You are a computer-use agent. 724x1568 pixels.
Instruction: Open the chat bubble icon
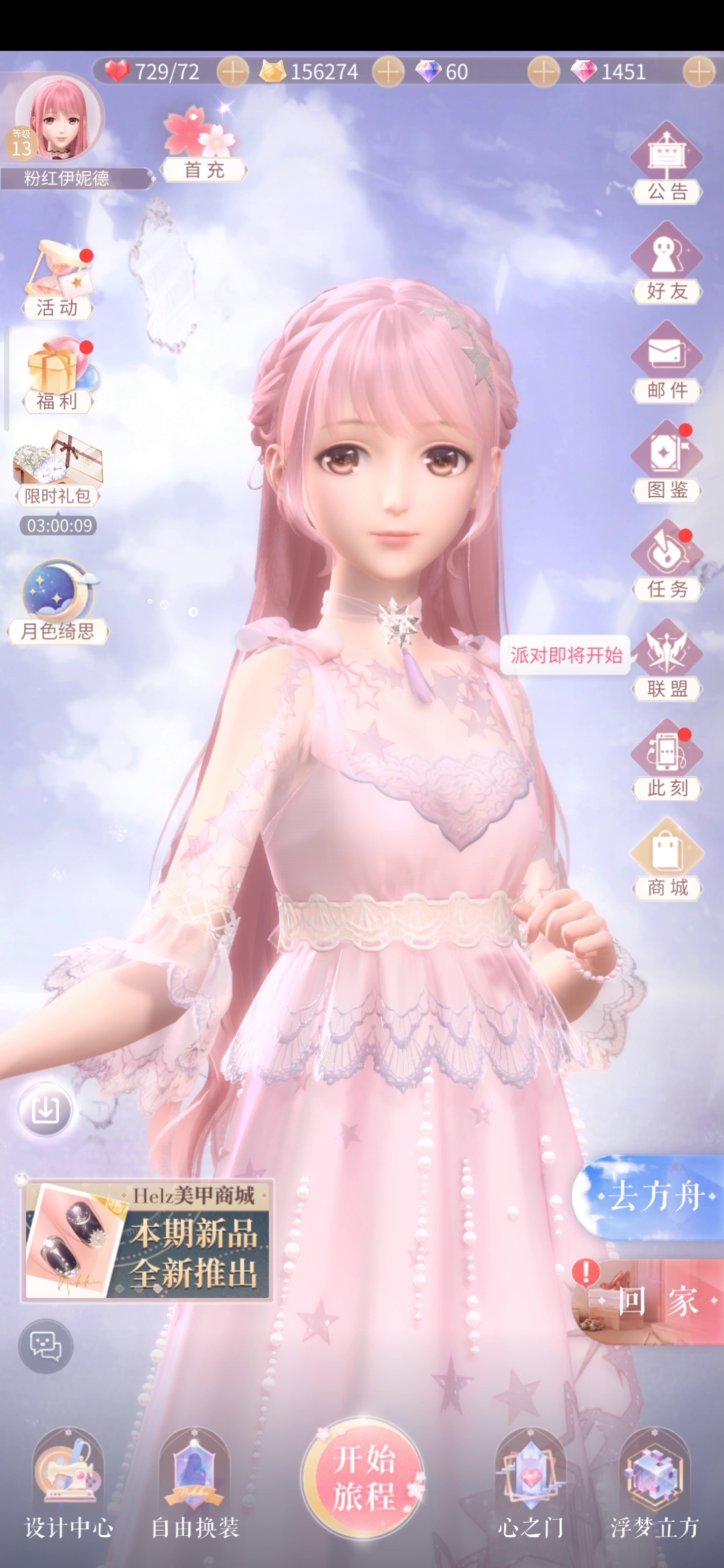click(46, 1346)
